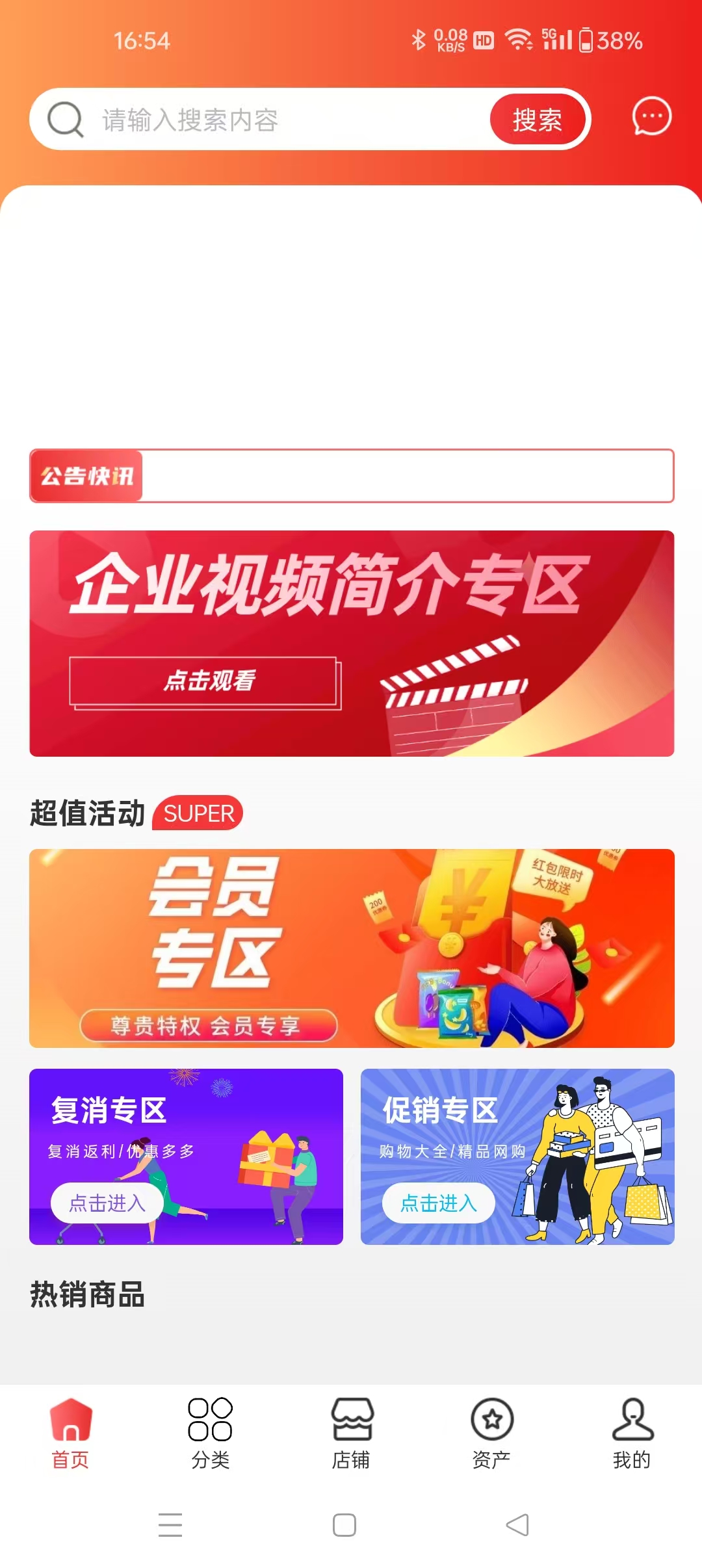
Task: Tap the red 搜索 button
Action: click(537, 120)
